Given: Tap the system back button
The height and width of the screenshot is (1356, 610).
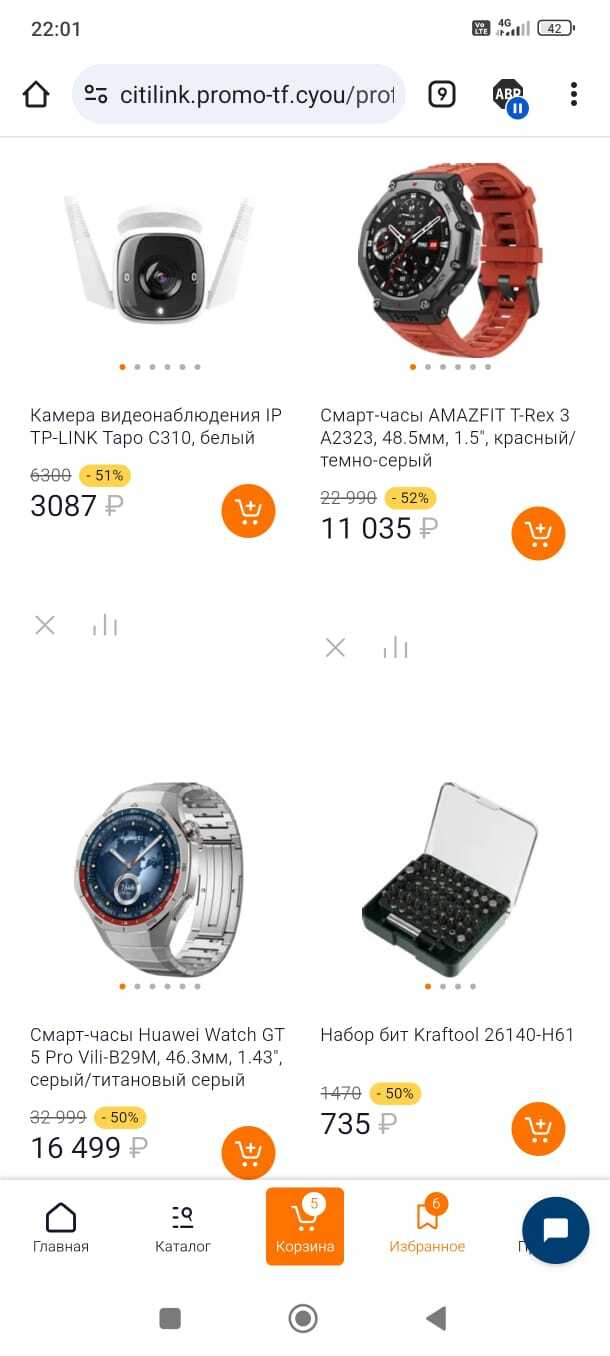Looking at the screenshot, I should [x=436, y=1319].
